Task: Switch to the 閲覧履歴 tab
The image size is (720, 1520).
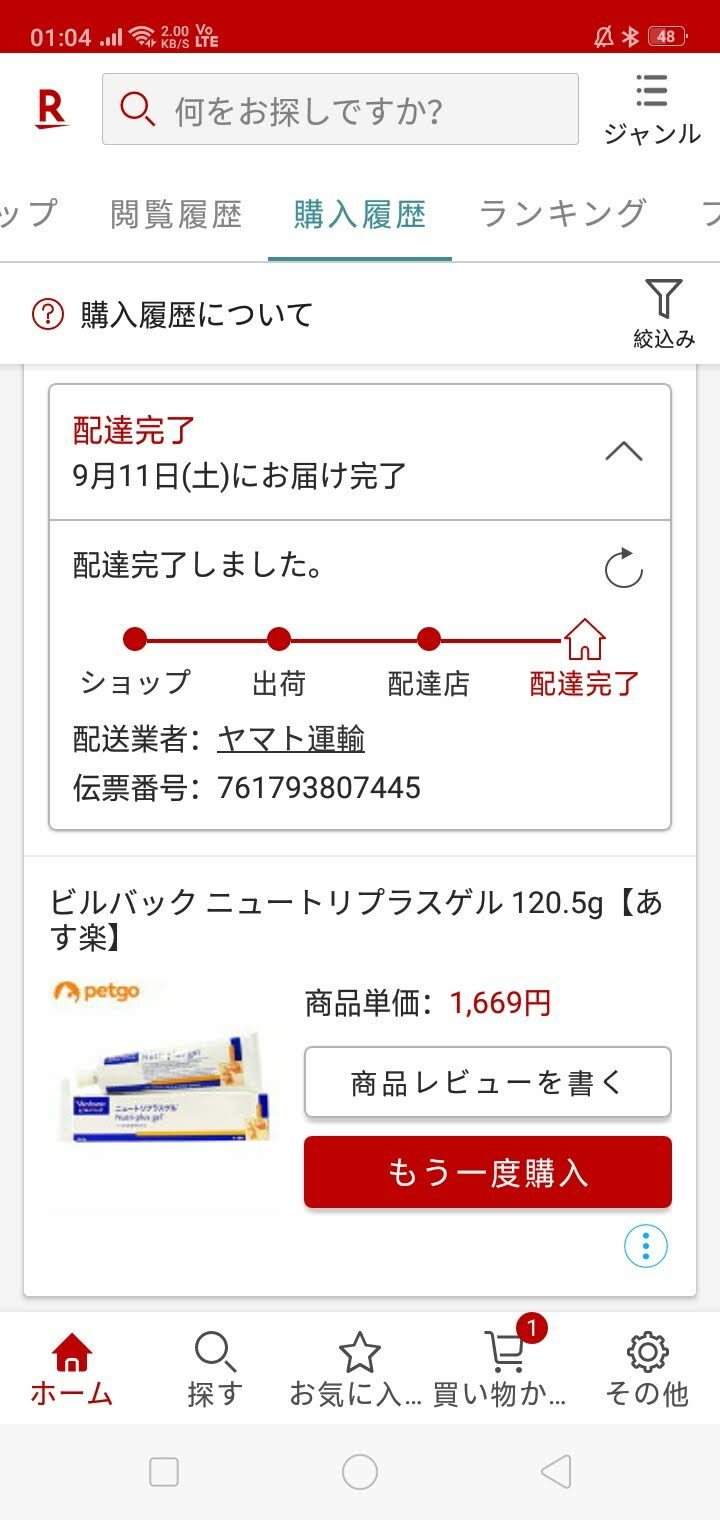Action: click(x=176, y=214)
